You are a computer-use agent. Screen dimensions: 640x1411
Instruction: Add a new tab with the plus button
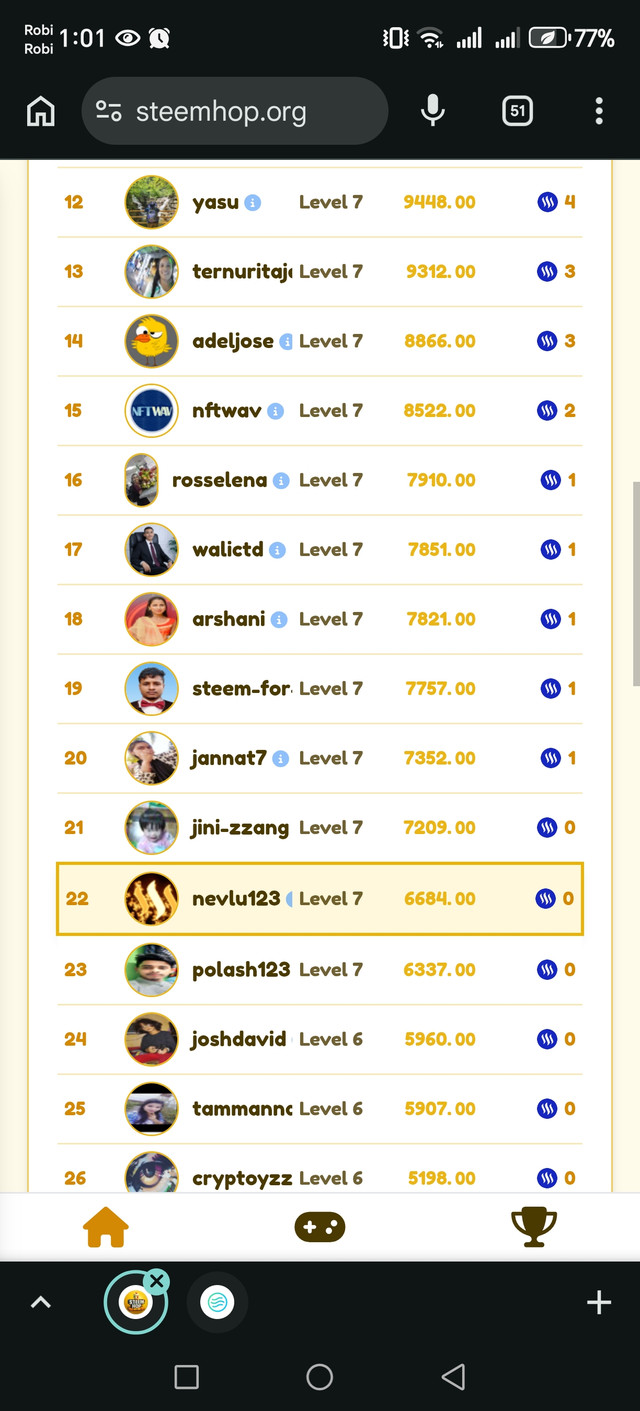pyautogui.click(x=598, y=1302)
